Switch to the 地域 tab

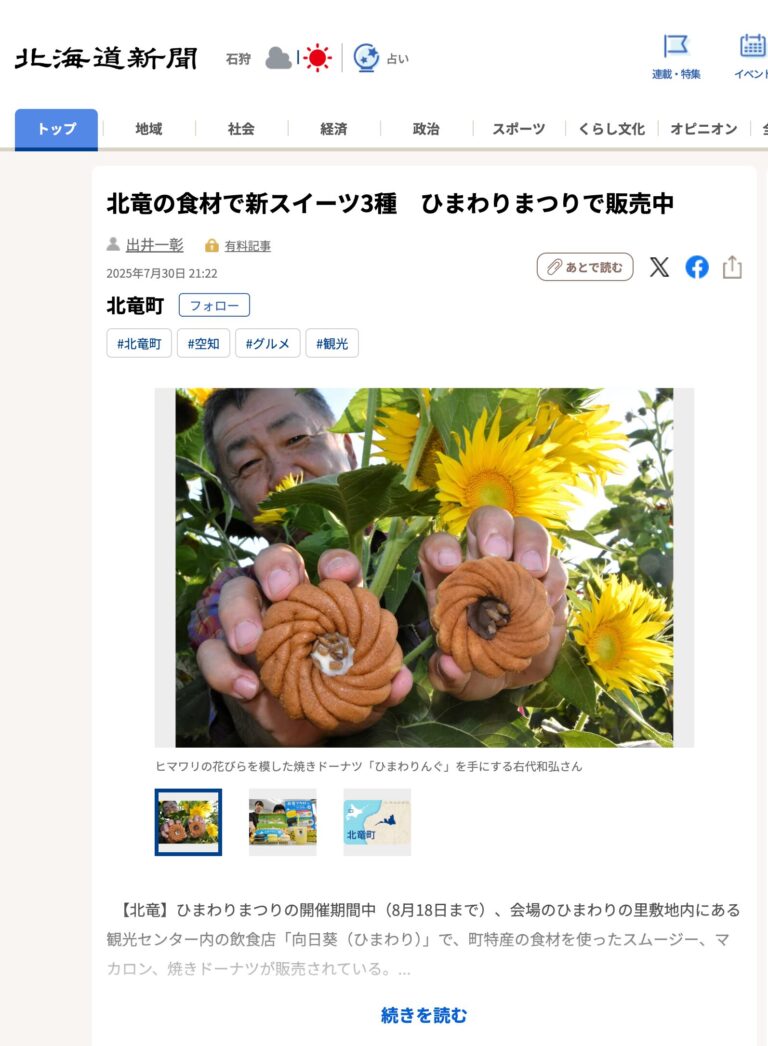coord(149,129)
